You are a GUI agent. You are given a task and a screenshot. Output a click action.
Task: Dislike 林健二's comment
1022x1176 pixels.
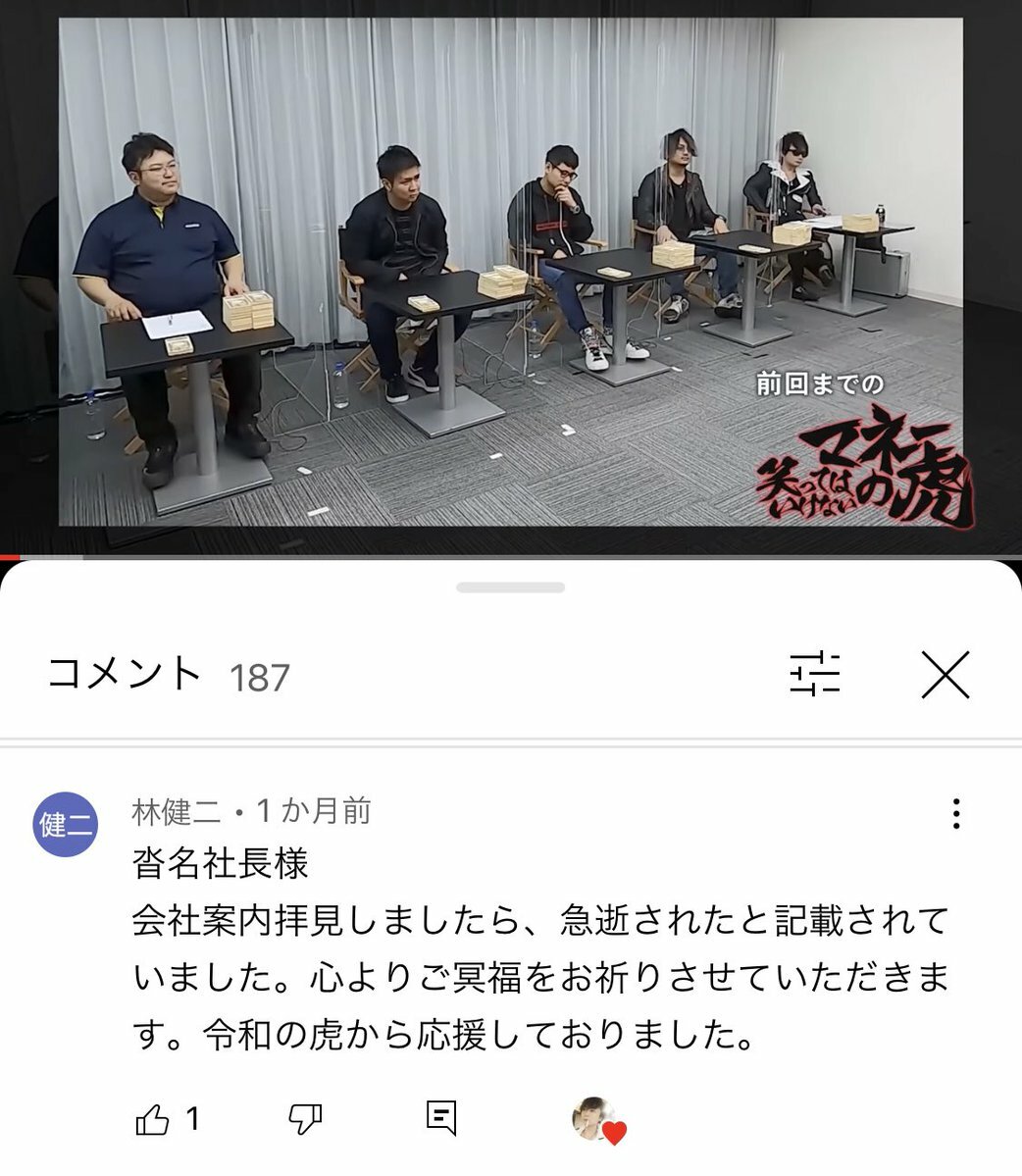(305, 1119)
